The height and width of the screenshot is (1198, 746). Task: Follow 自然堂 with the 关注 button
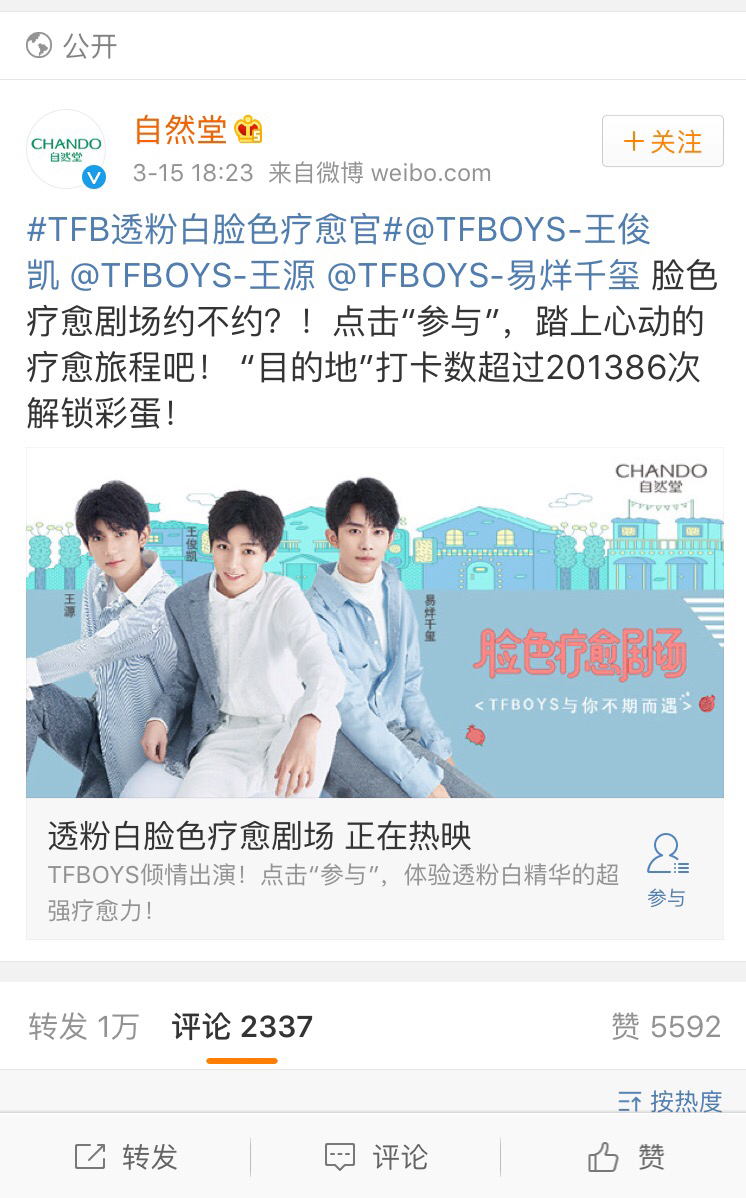[x=662, y=142]
